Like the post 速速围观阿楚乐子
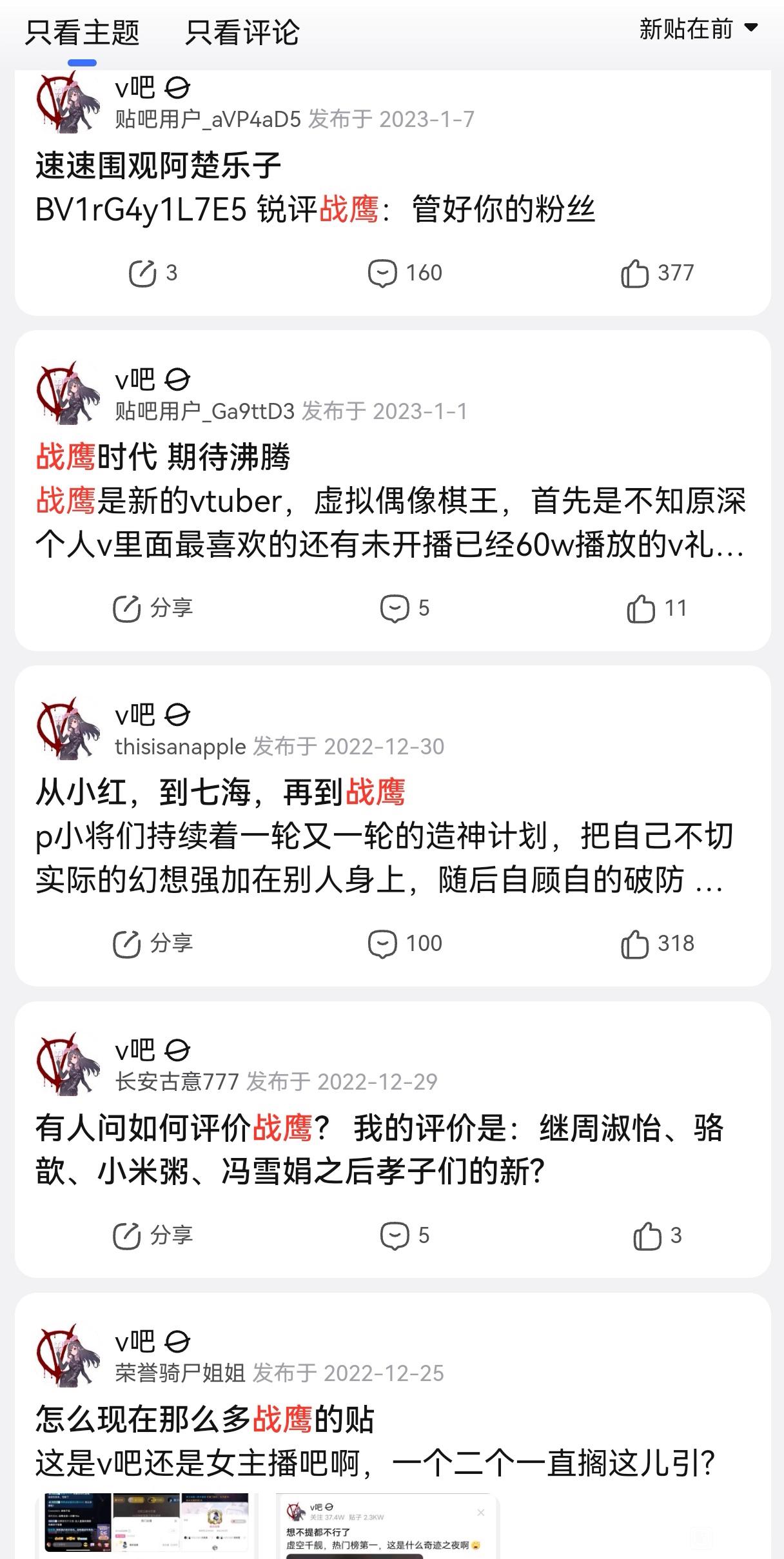 656,273
